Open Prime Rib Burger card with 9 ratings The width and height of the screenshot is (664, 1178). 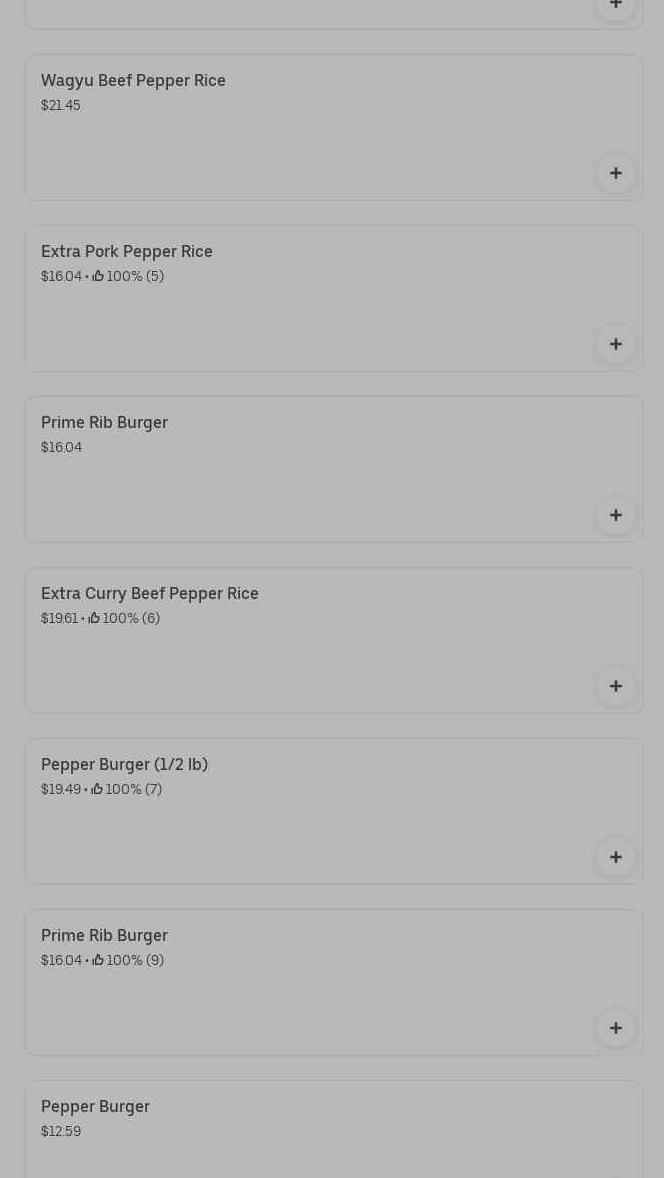(300, 983)
